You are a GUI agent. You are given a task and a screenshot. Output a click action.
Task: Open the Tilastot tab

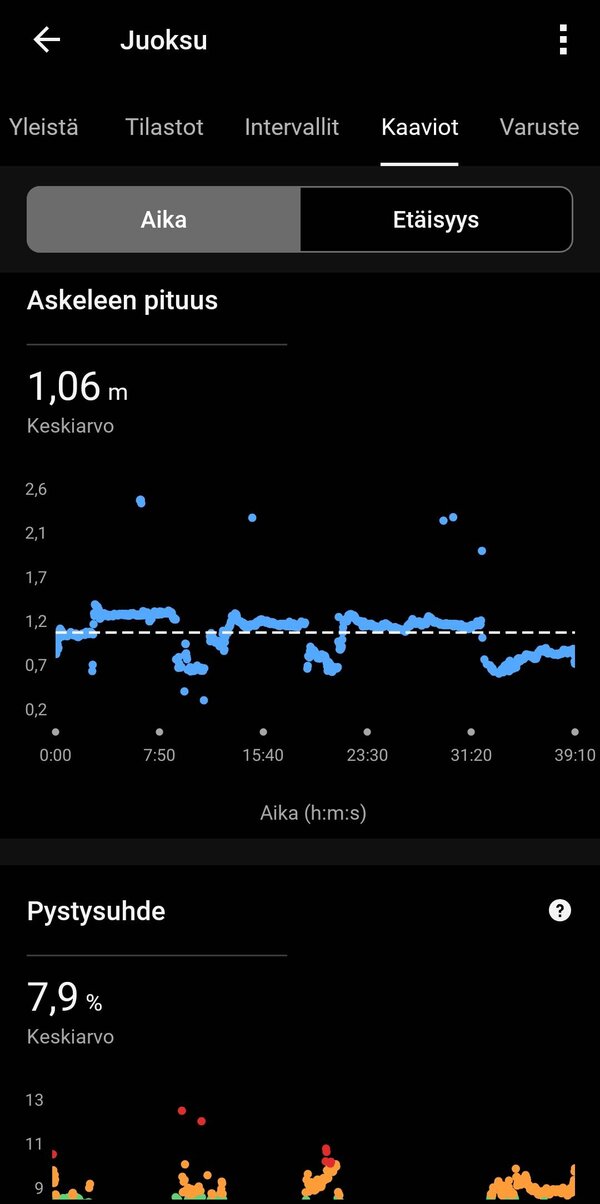(164, 127)
